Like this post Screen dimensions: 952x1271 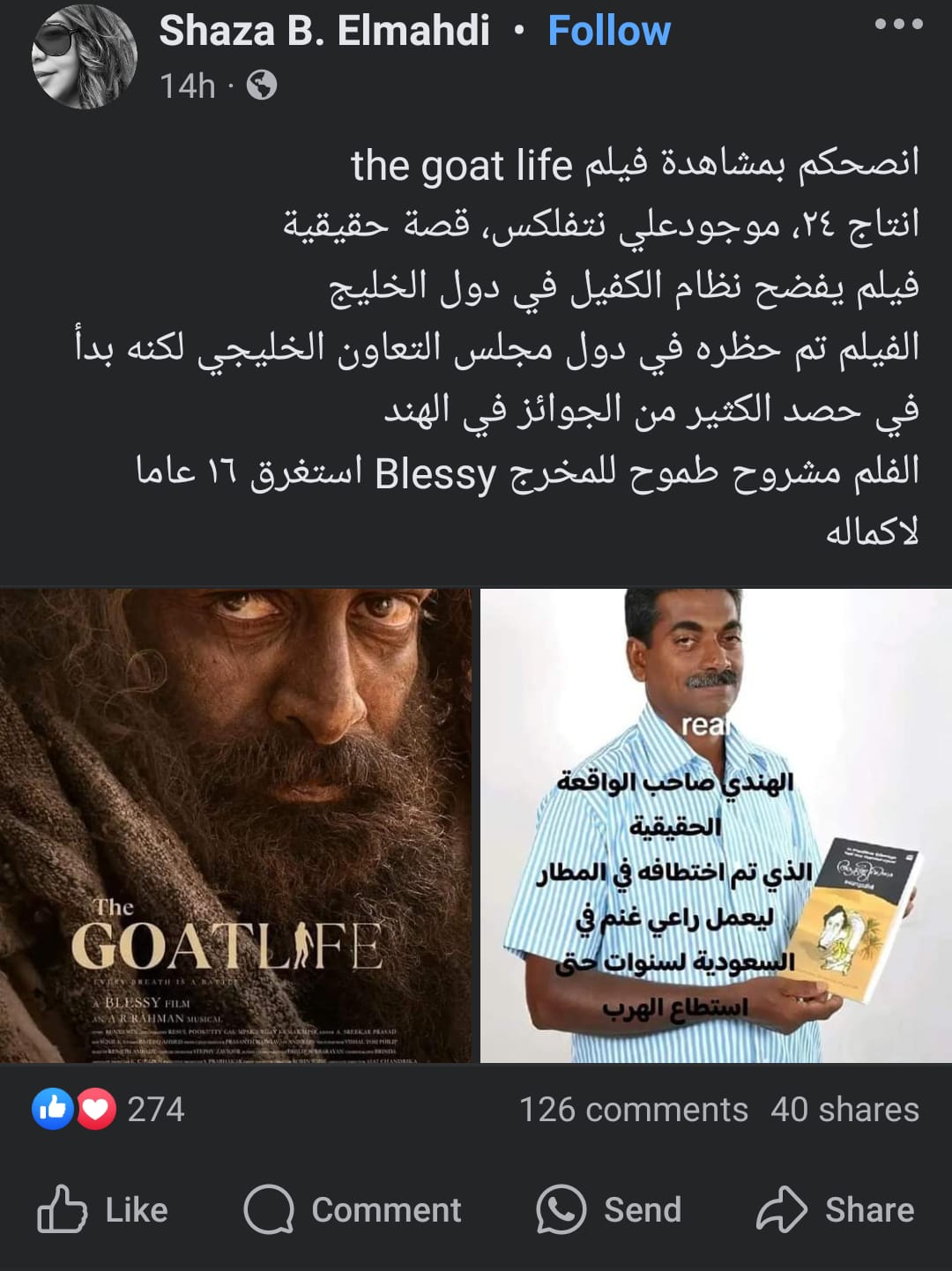pyautogui.click(x=103, y=1209)
